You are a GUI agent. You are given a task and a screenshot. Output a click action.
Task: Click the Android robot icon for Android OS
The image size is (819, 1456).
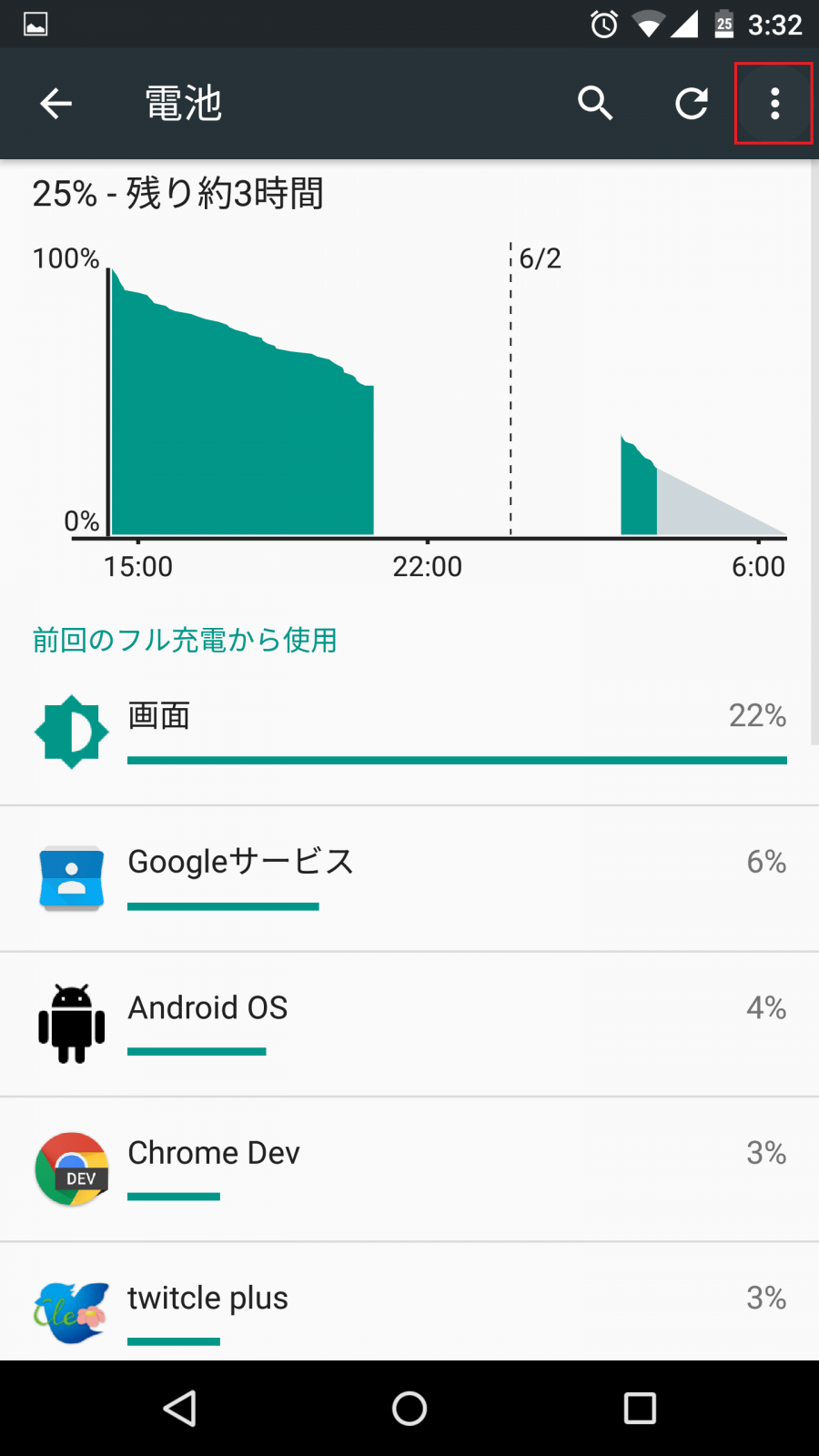click(x=71, y=1021)
